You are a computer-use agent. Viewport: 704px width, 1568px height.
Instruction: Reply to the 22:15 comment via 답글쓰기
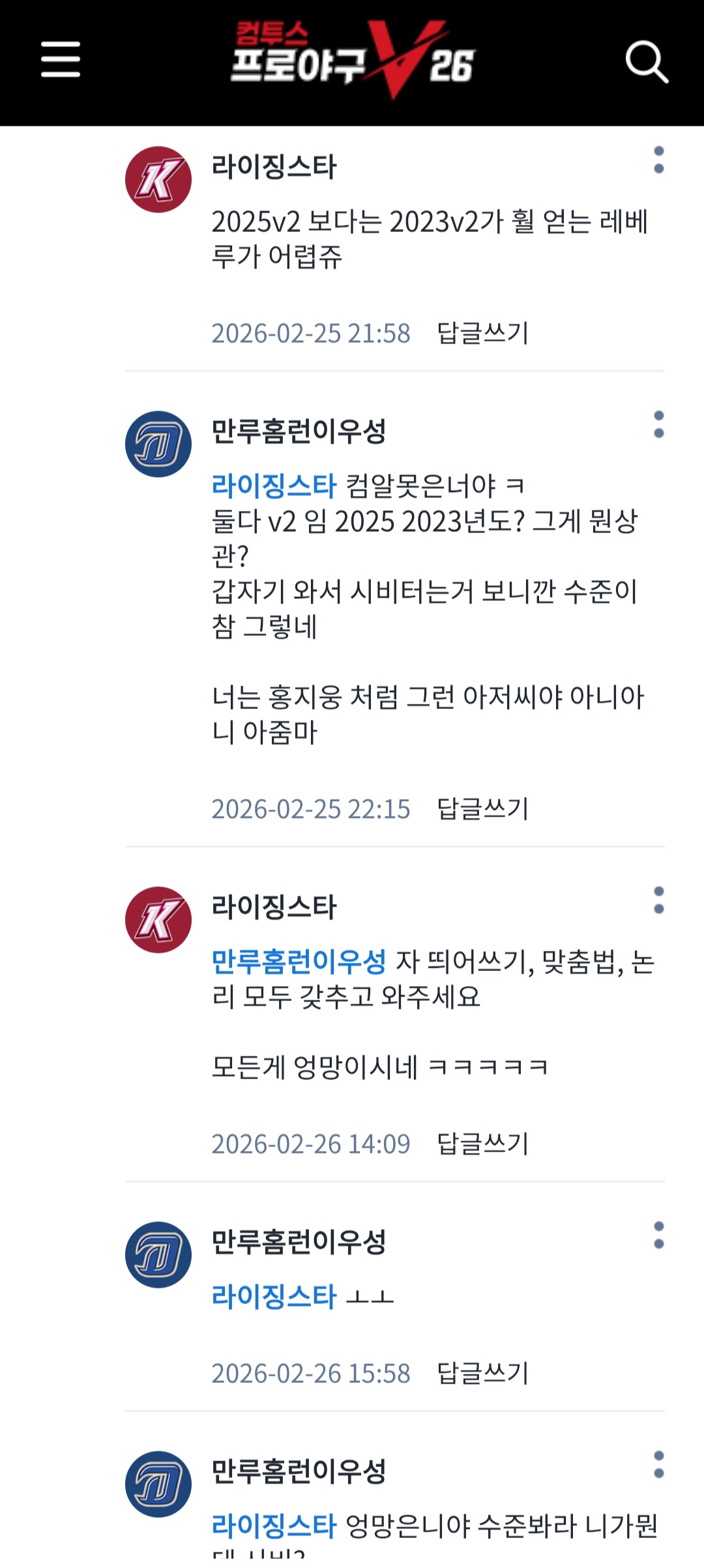pyautogui.click(x=482, y=809)
